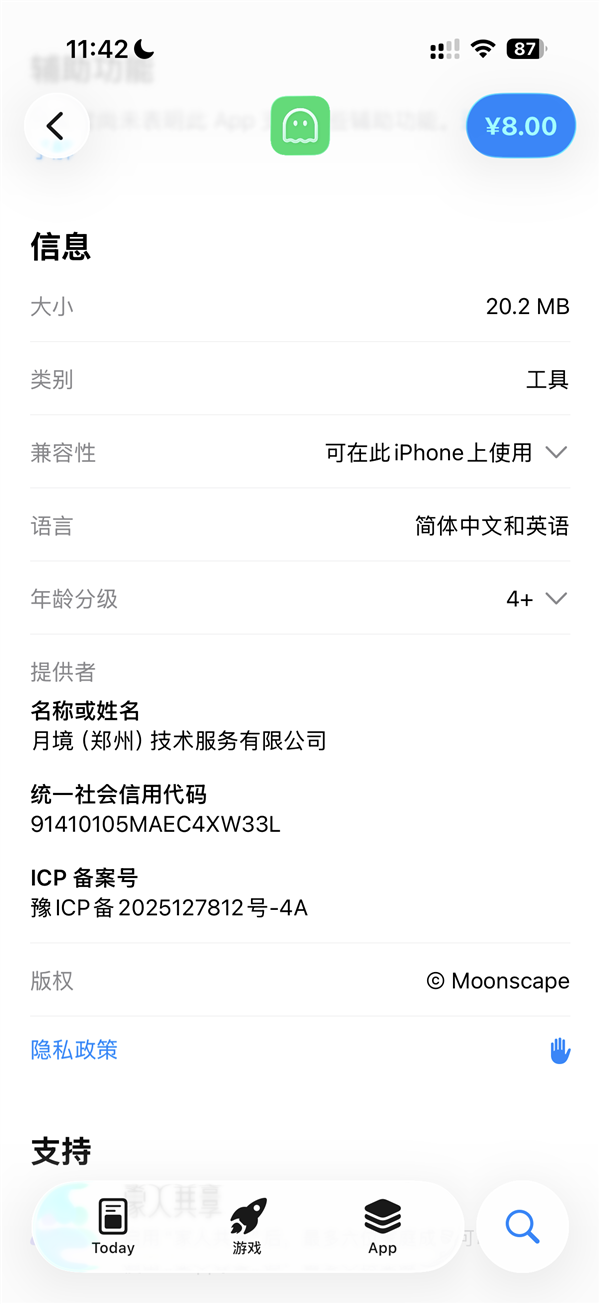Expand the 兼容性 compatibility details
600x1304 pixels.
coord(556,453)
